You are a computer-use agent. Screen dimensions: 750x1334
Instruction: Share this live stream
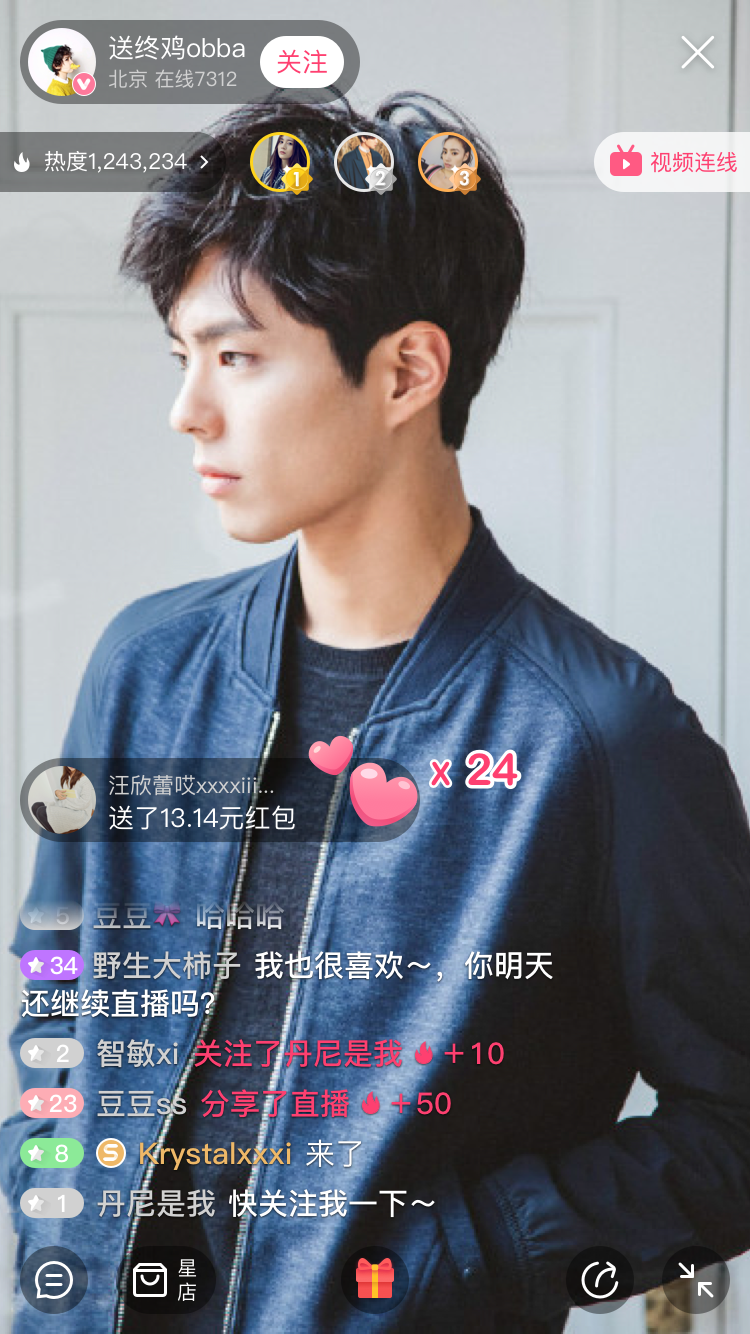[x=600, y=1279]
